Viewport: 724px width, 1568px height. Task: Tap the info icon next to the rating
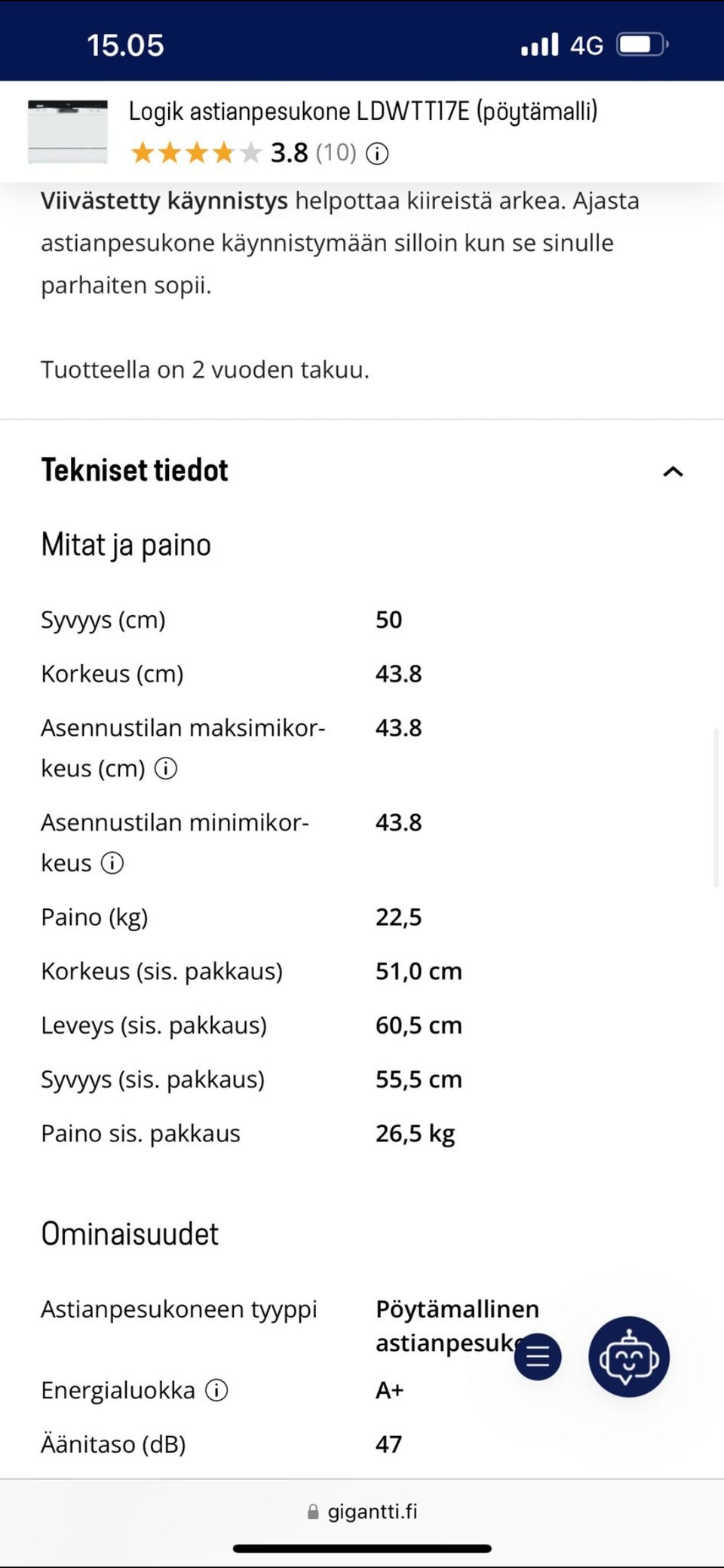coord(376,153)
